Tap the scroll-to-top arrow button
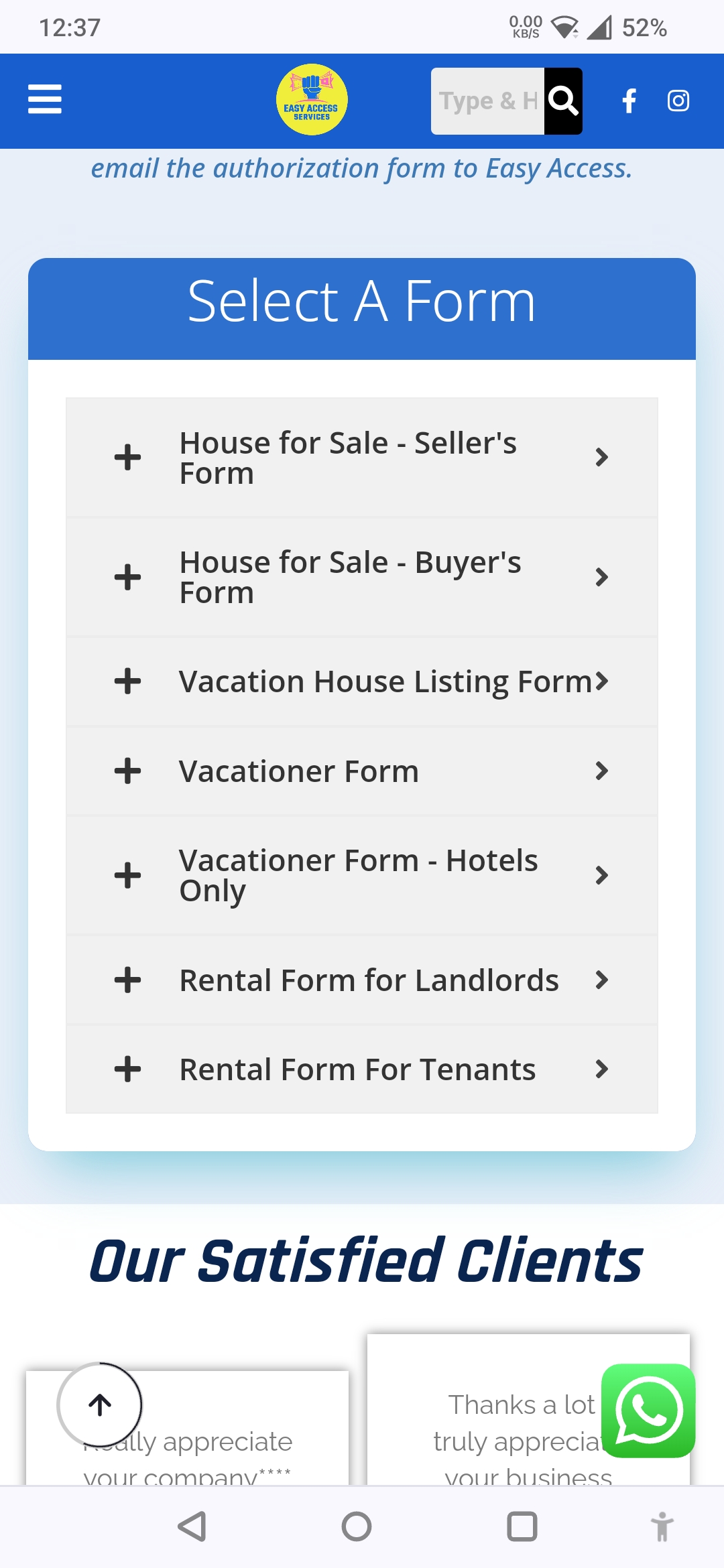Screen dimensions: 724x1568 pyautogui.click(x=100, y=1404)
